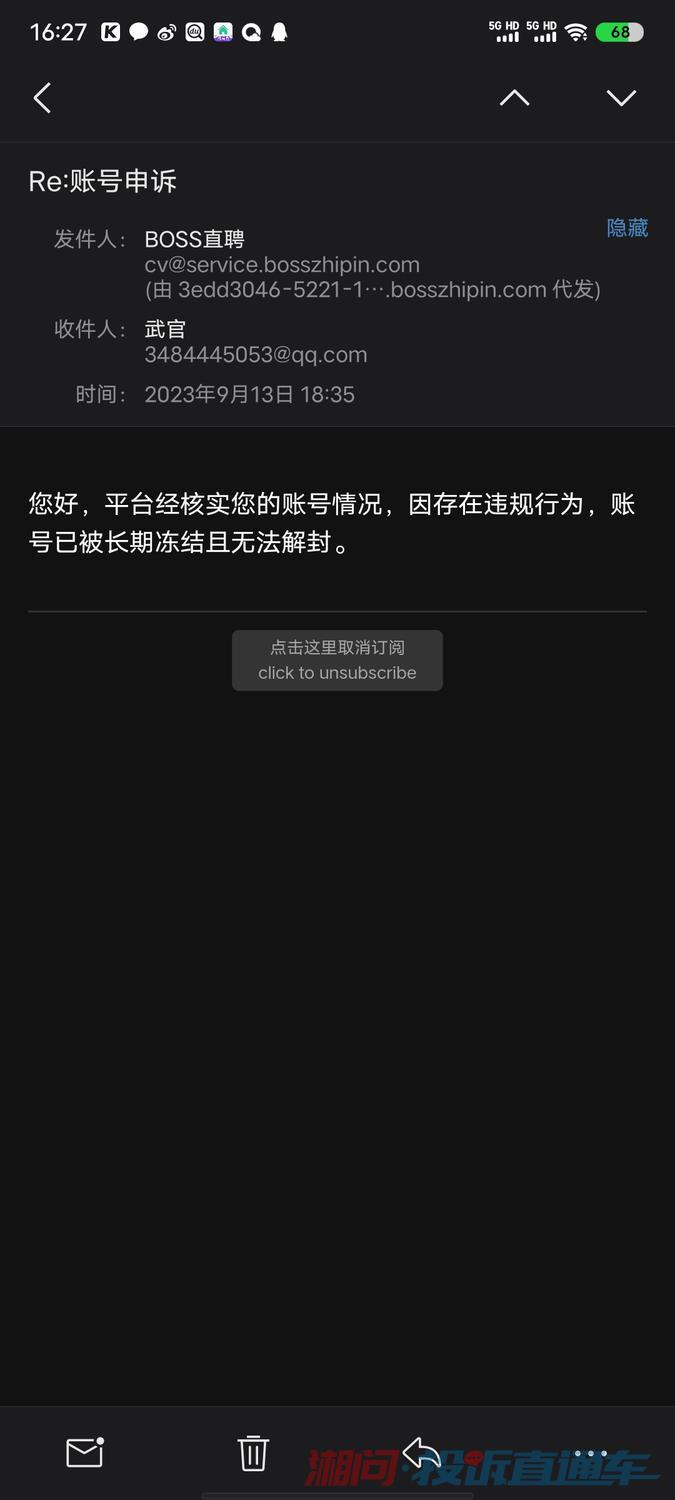Reply to the BOSS直聘 email
This screenshot has height=1500, width=675.
pos(422,1452)
